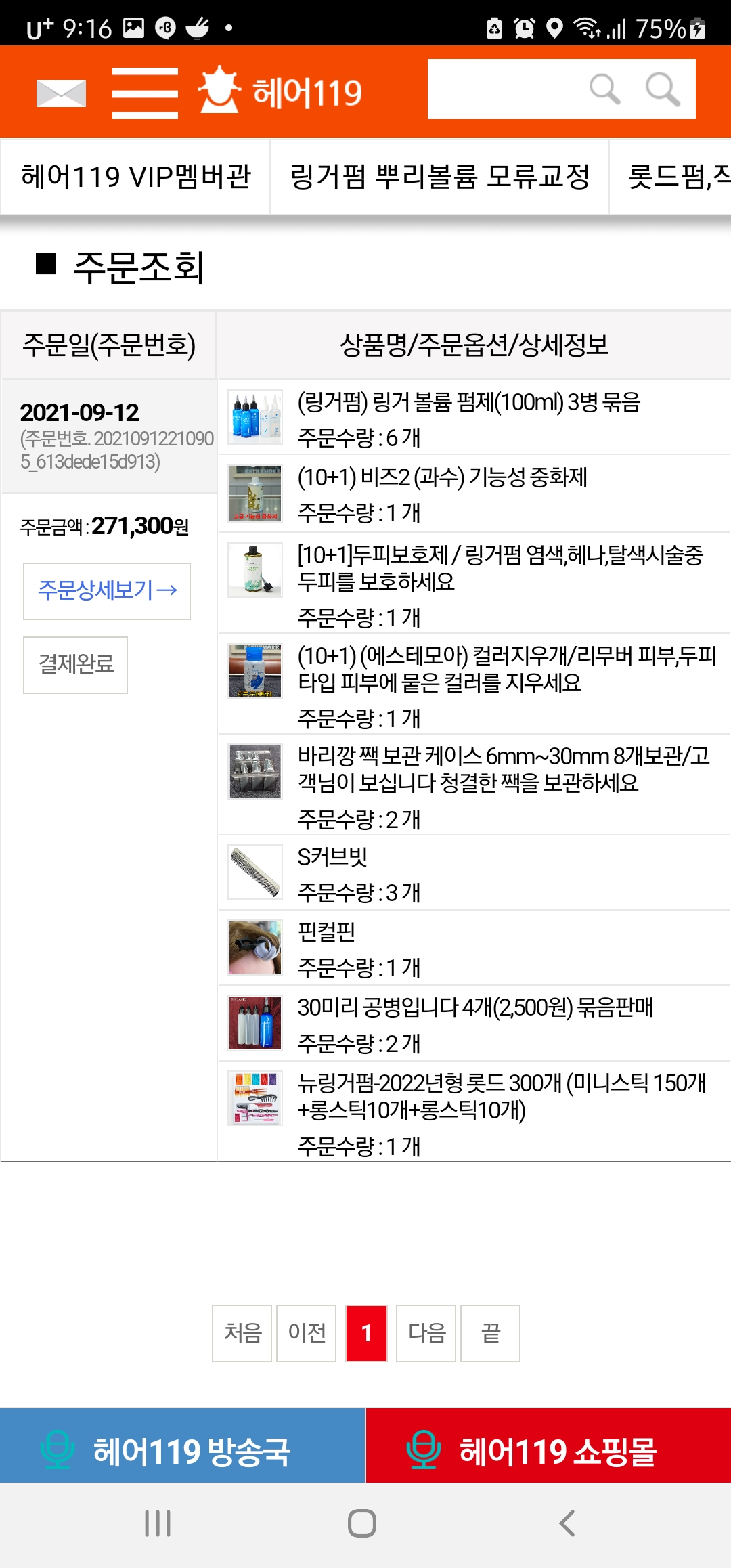This screenshot has width=731, height=1568.
Task: Jump to last page with 끝
Action: pyautogui.click(x=490, y=1333)
